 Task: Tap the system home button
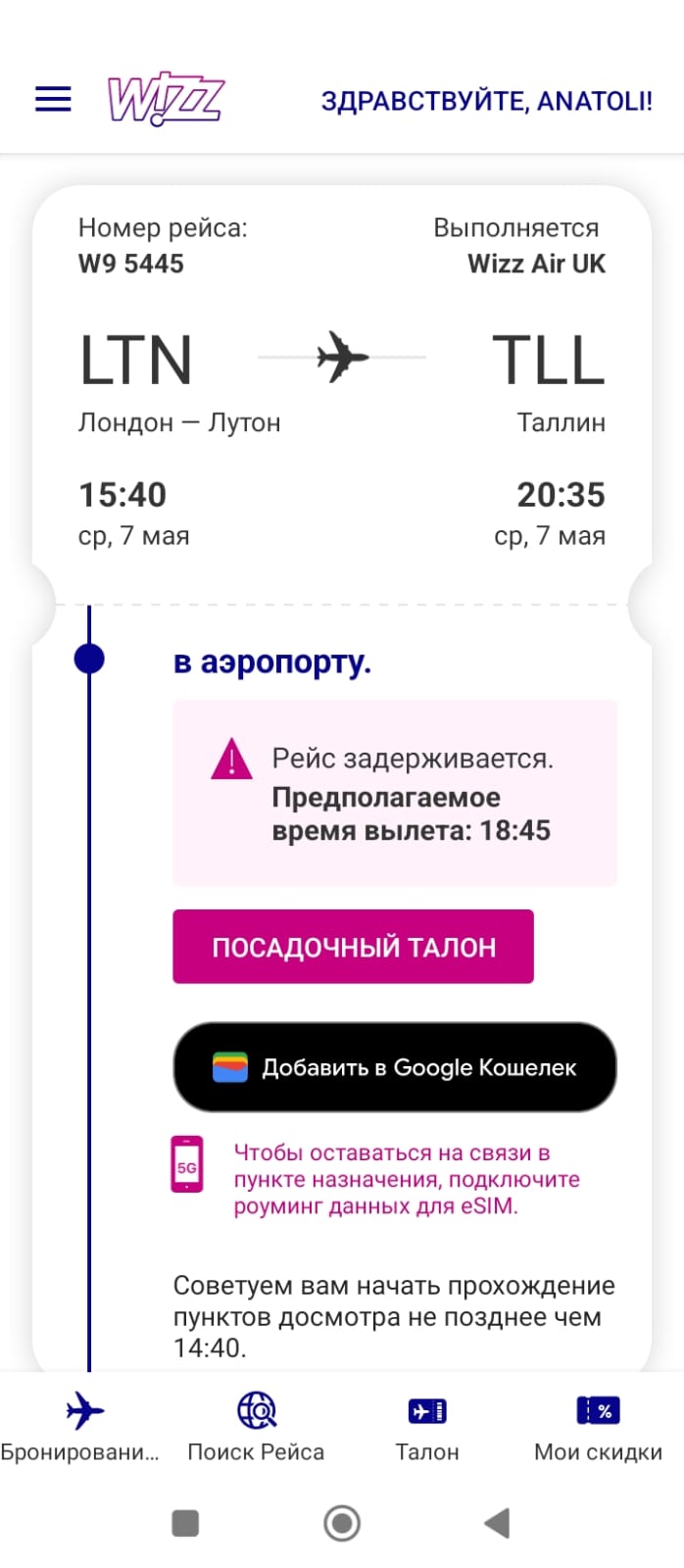342,1523
